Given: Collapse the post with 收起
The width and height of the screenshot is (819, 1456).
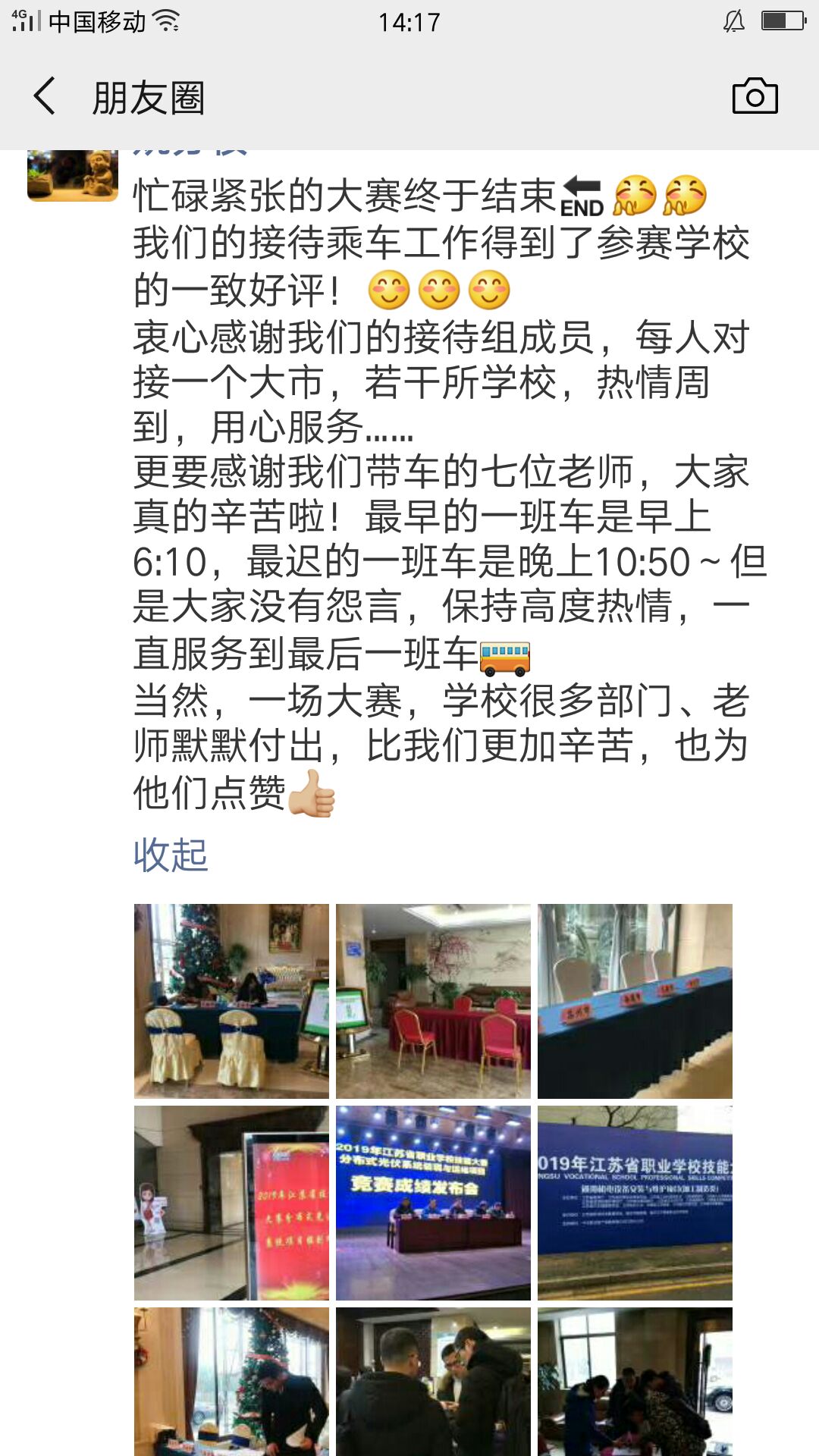Looking at the screenshot, I should point(171,855).
